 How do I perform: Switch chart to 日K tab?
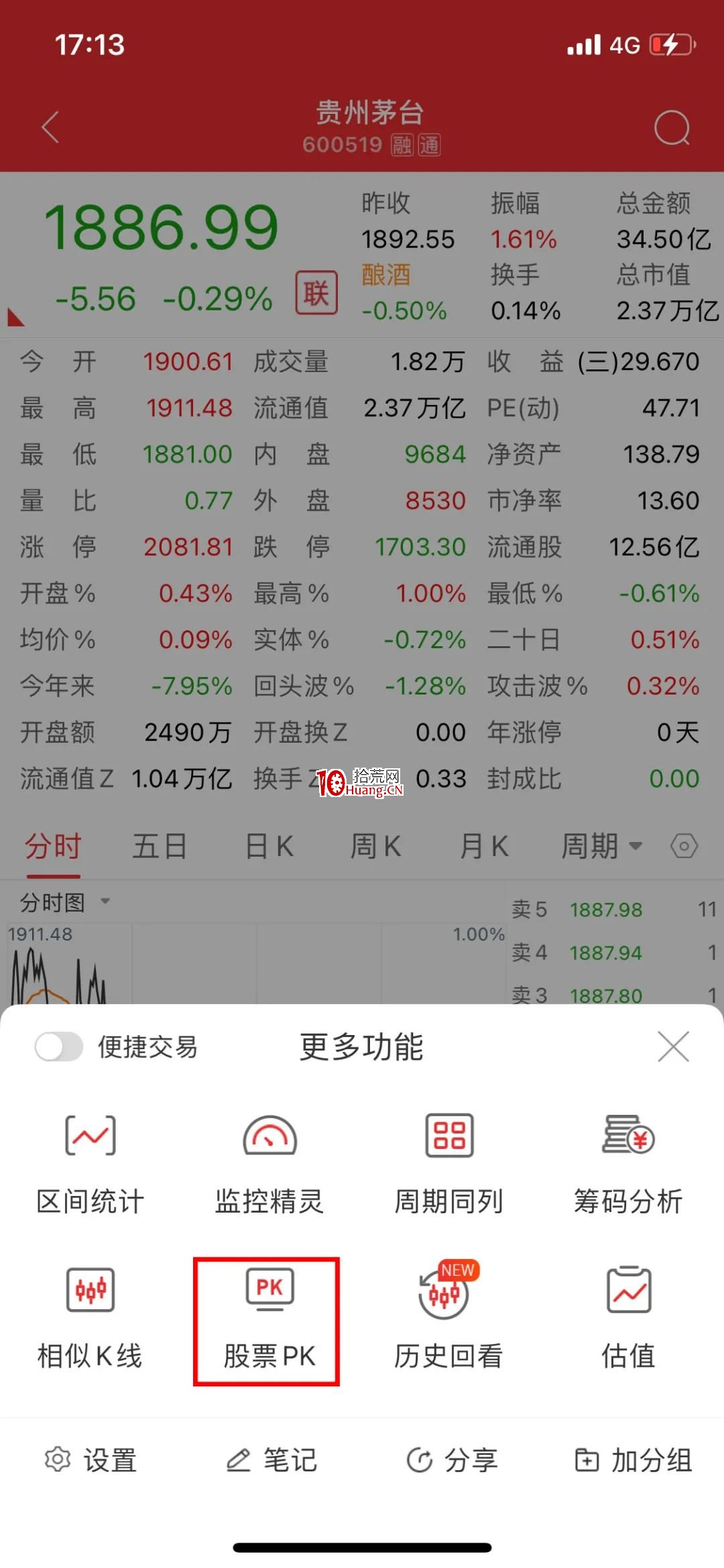point(269,846)
